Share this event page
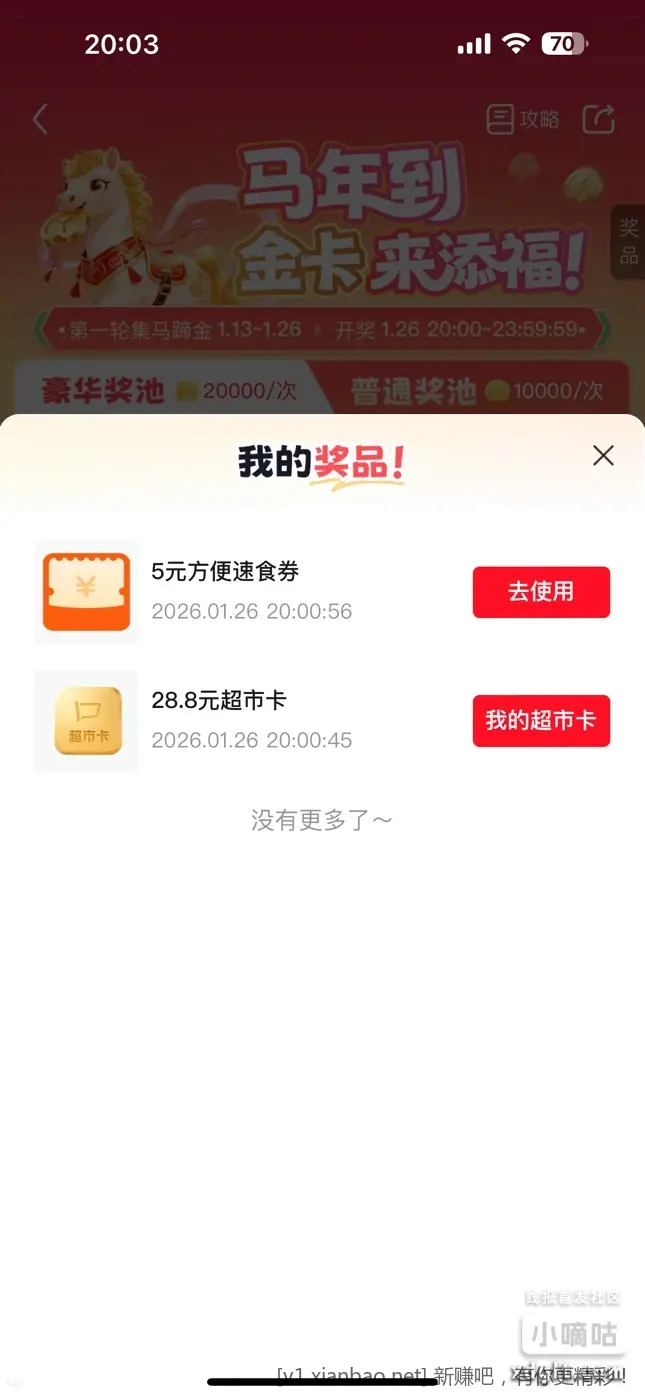This screenshot has width=645, height=1398. coord(599,120)
